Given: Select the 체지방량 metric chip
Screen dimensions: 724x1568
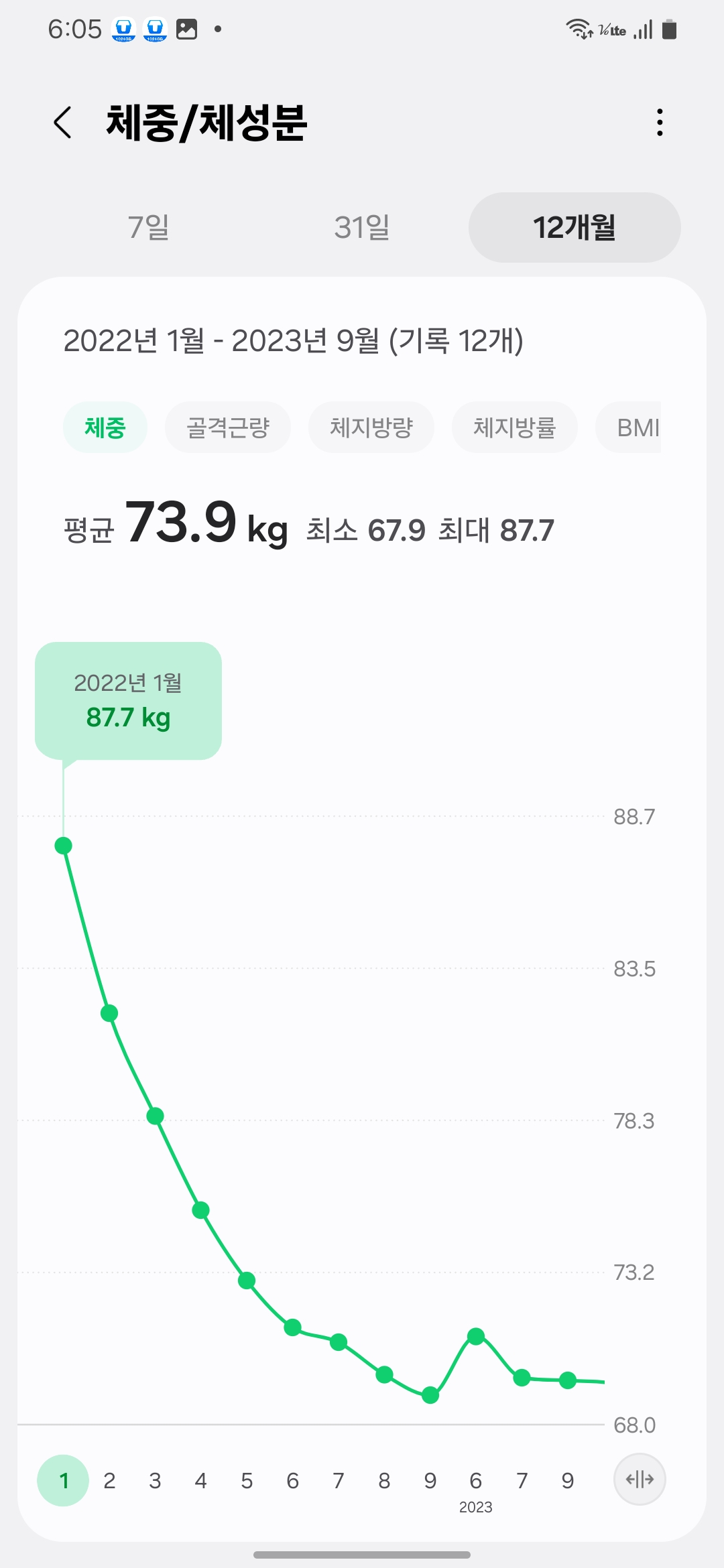Looking at the screenshot, I should click(x=371, y=427).
